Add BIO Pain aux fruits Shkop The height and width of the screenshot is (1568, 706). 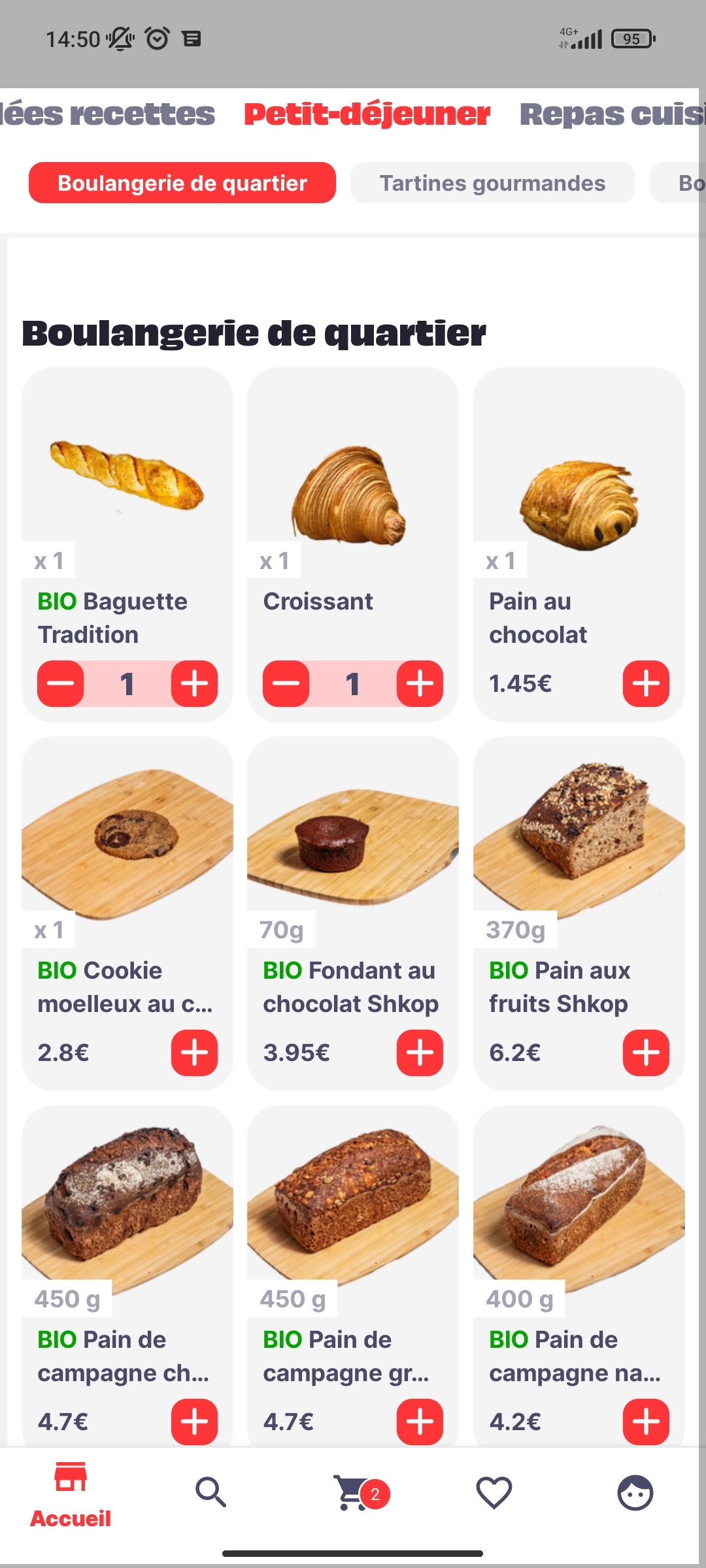tap(646, 1053)
